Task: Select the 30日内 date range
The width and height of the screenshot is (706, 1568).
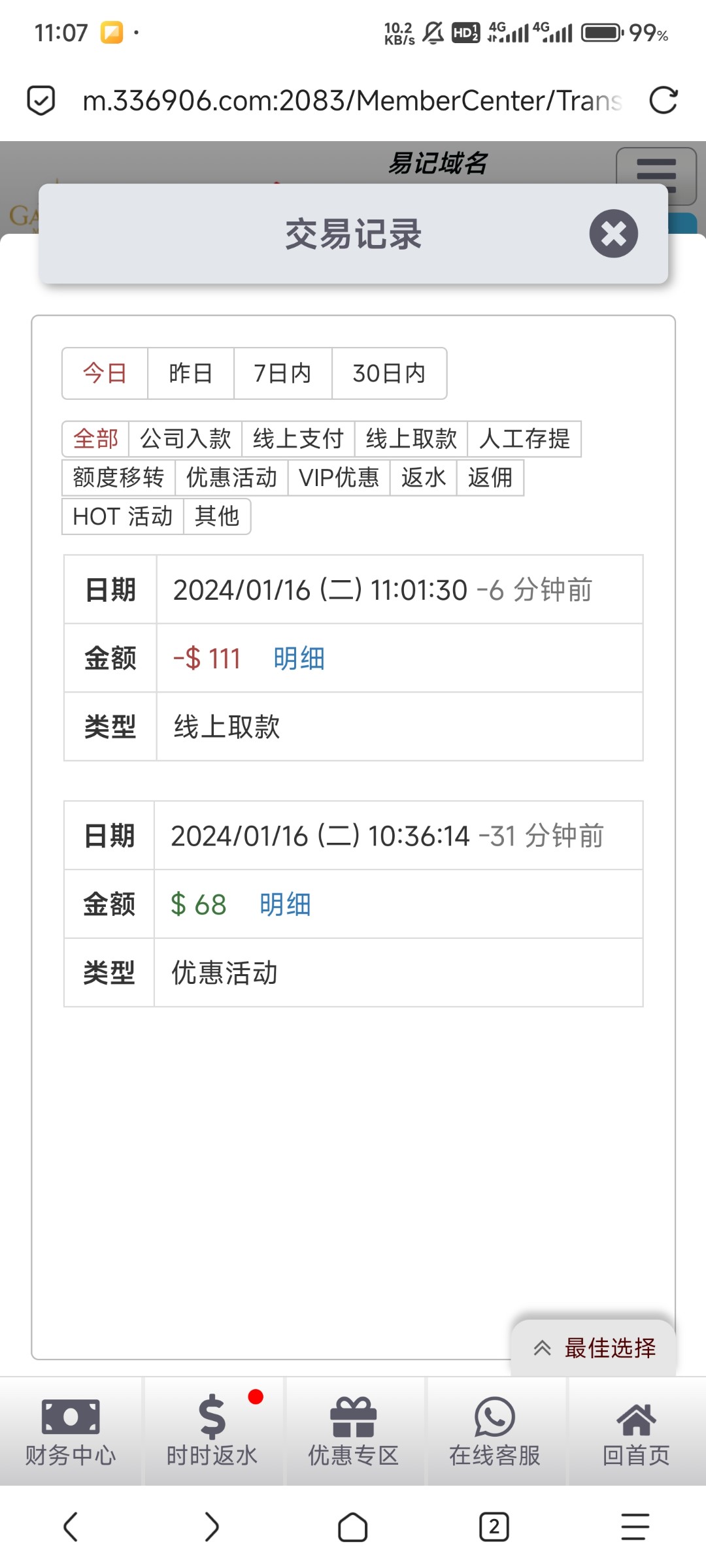Action: [389, 373]
